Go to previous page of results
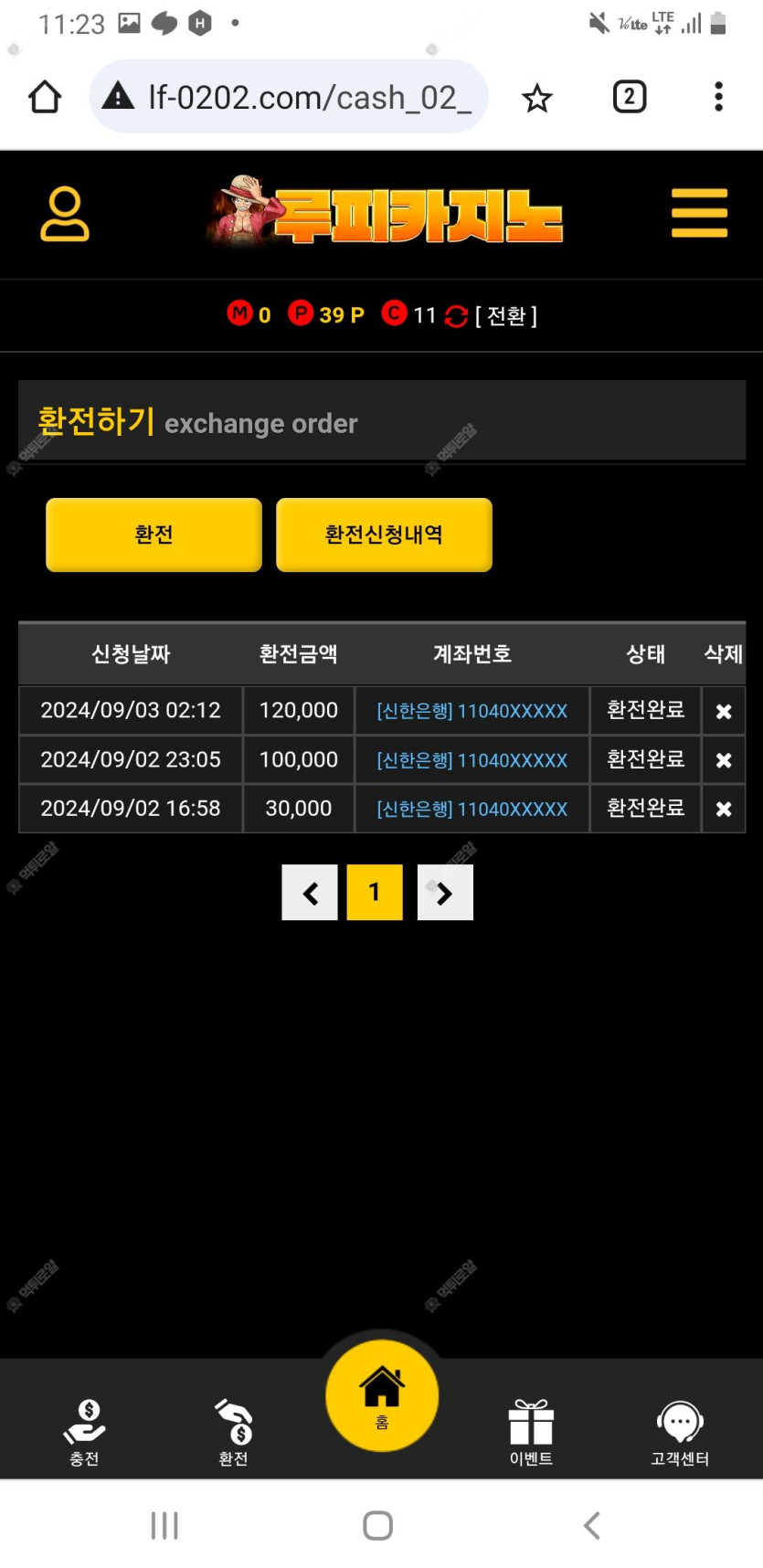 click(x=310, y=893)
